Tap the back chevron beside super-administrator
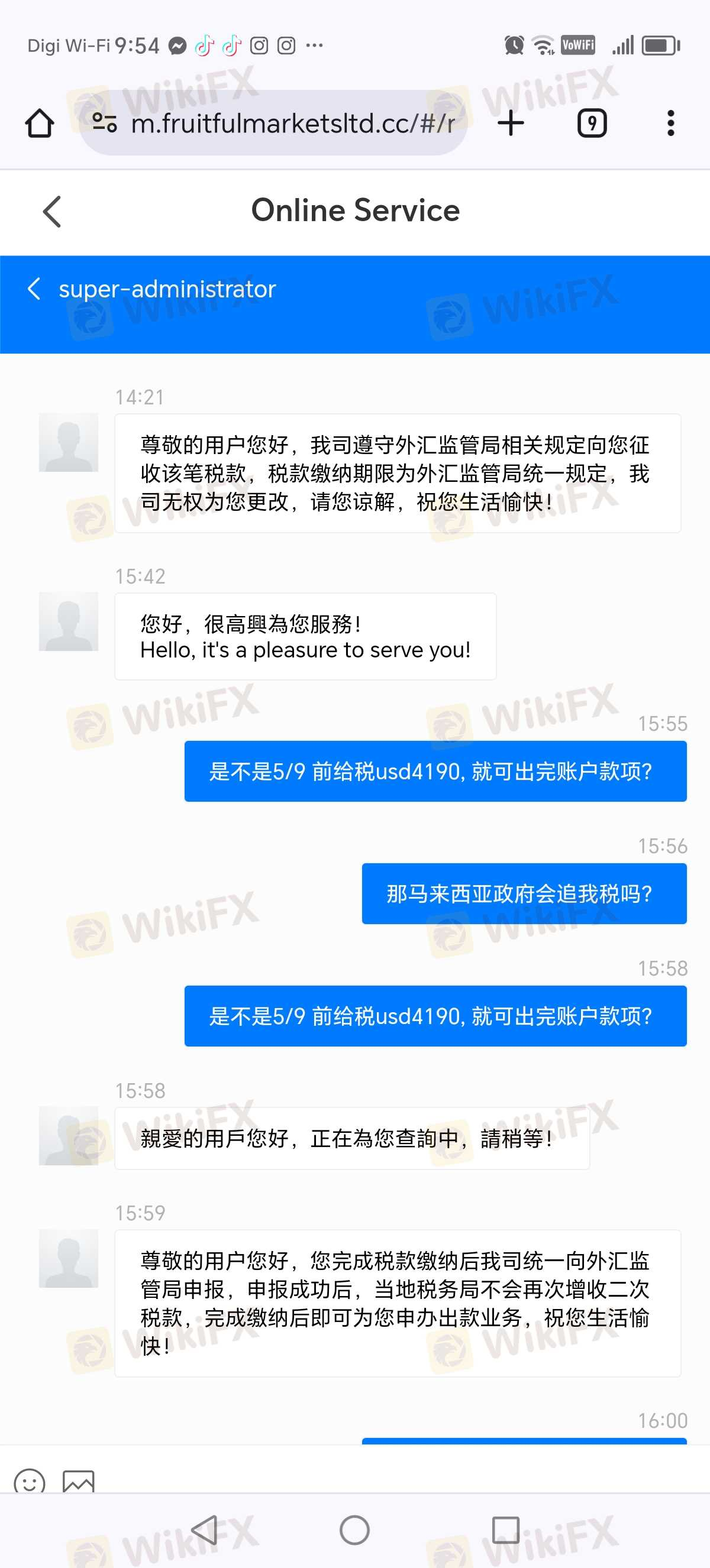This screenshot has width=710, height=1568. [x=34, y=289]
